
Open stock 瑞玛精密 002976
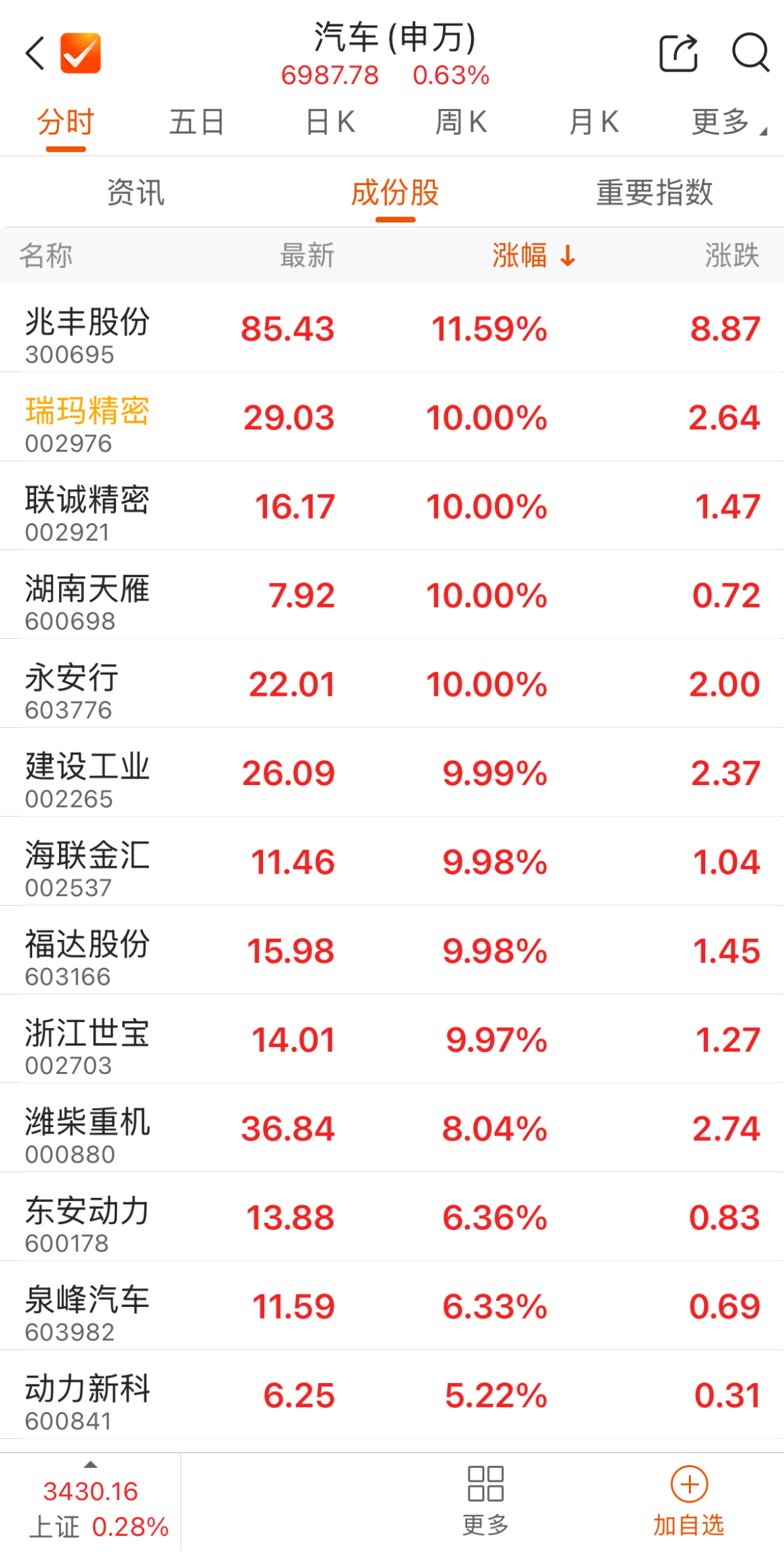point(392,417)
